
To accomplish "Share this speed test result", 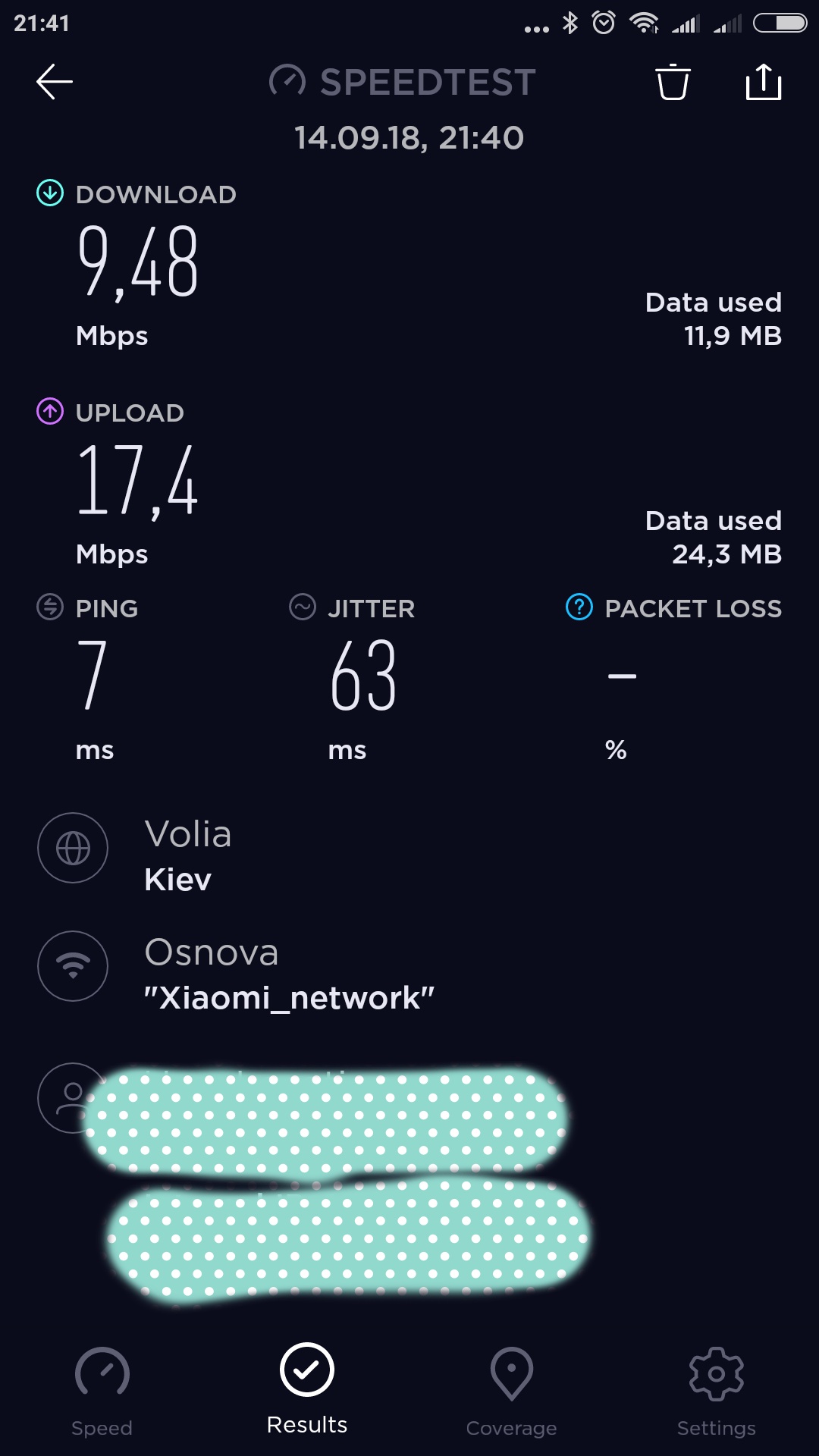I will (x=763, y=82).
